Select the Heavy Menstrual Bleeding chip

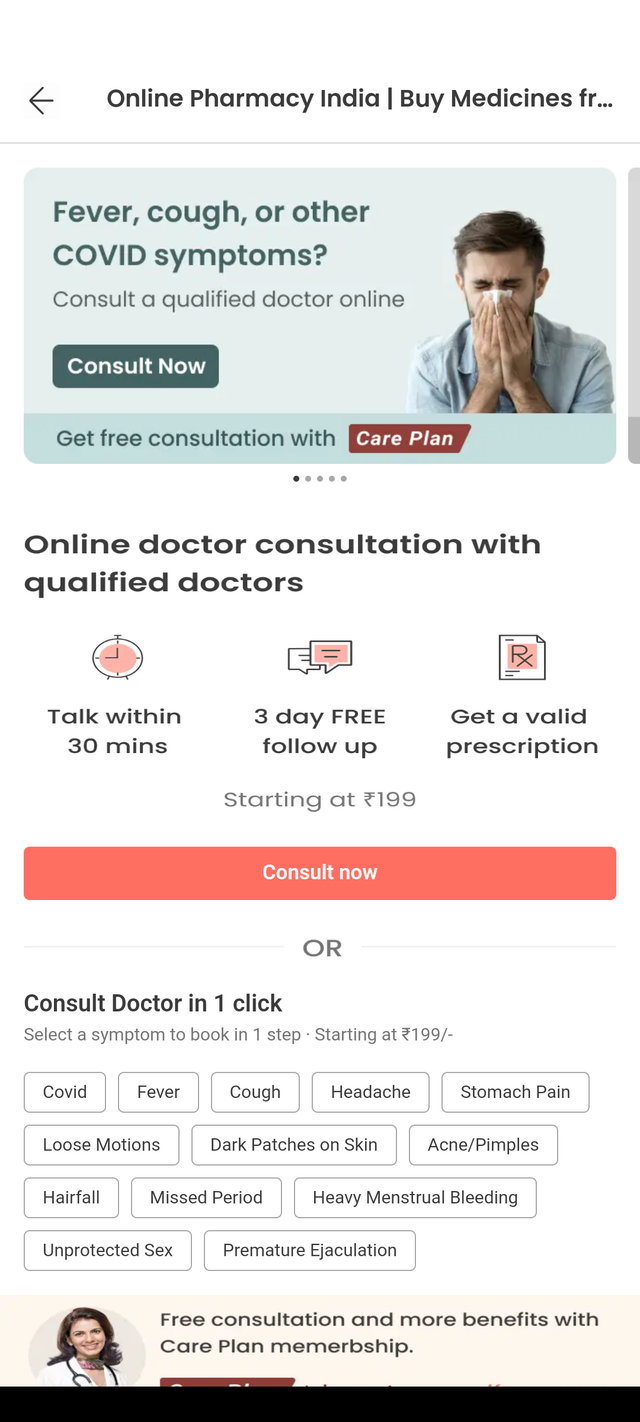coord(415,1198)
